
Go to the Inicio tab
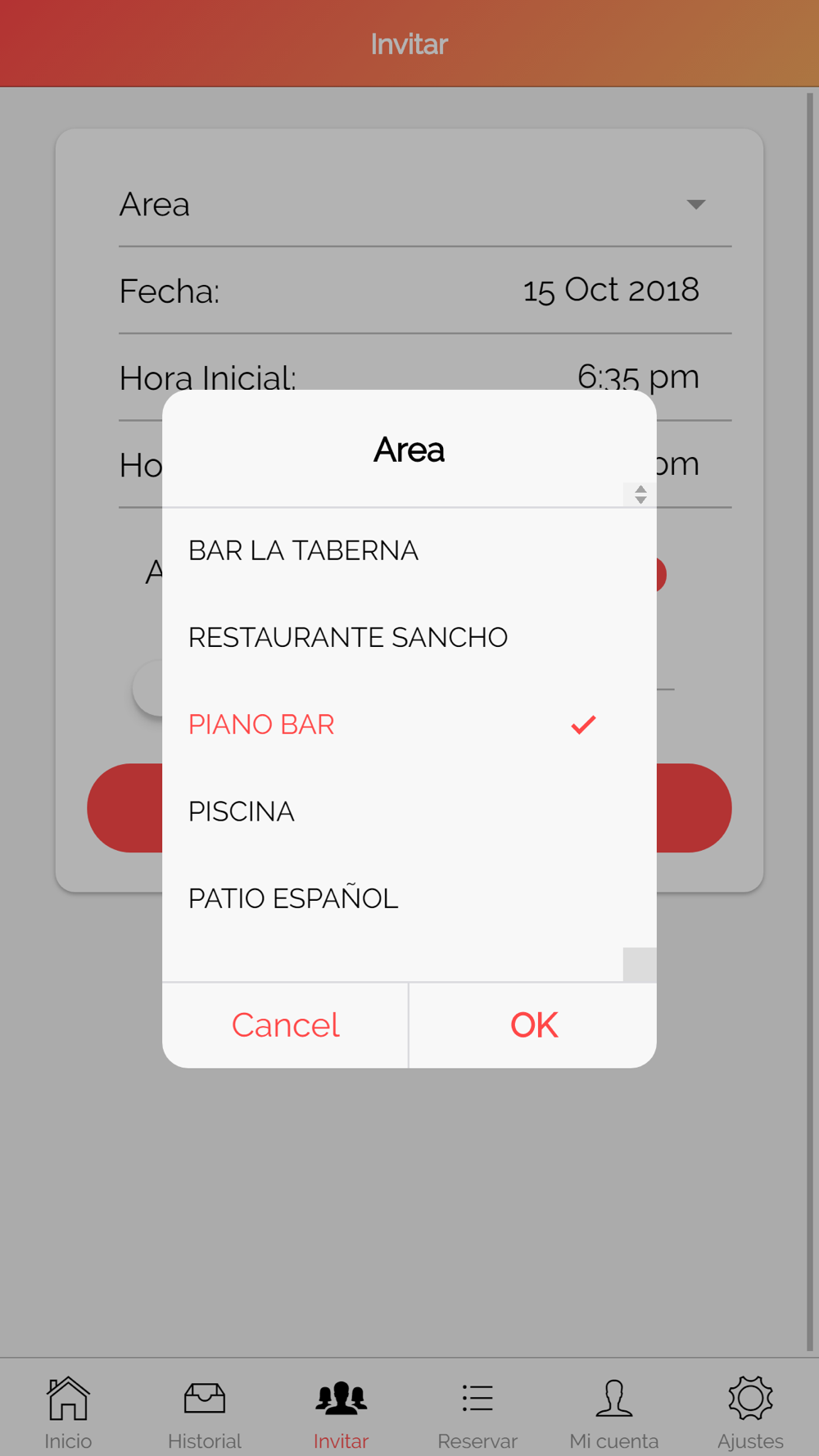[x=68, y=1412]
